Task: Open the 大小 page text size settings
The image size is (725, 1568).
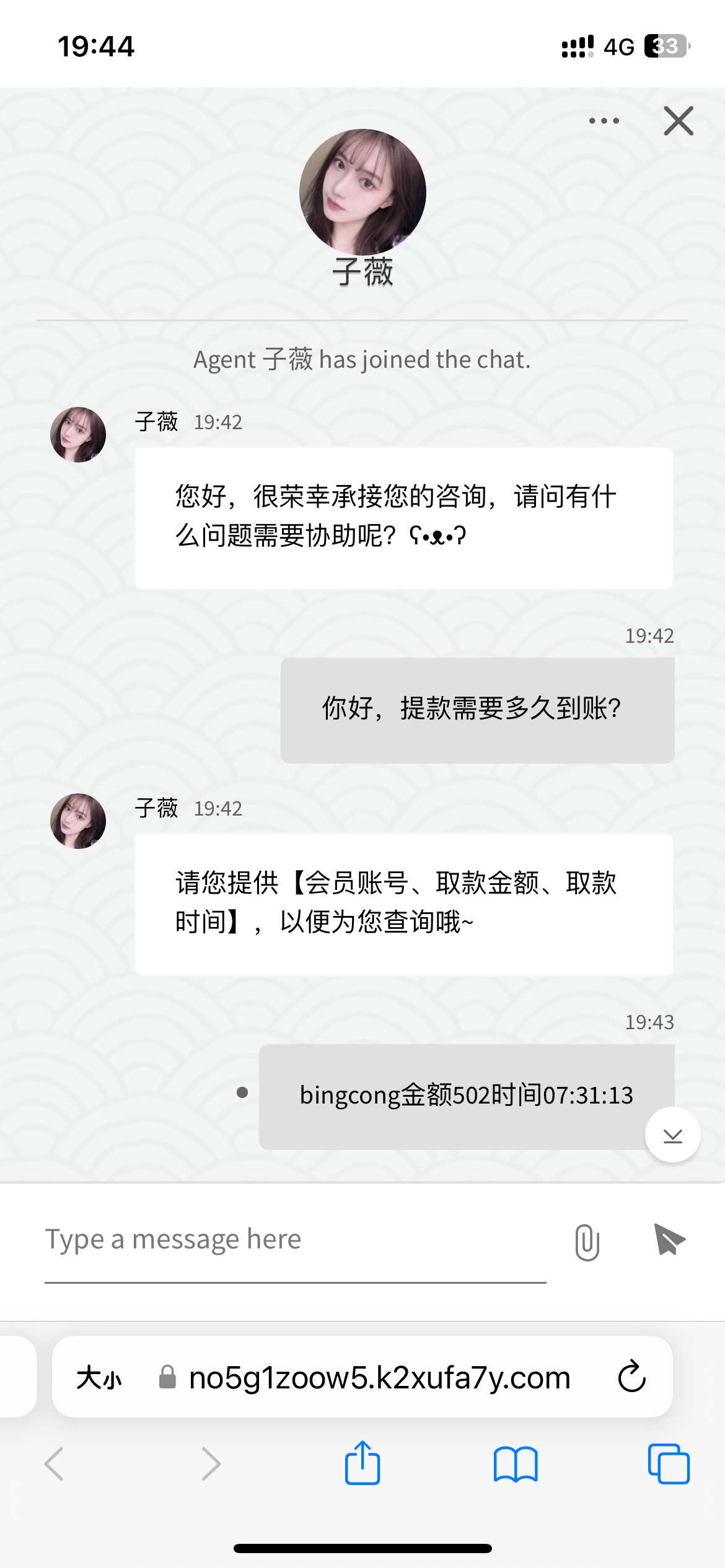Action: (x=99, y=1378)
